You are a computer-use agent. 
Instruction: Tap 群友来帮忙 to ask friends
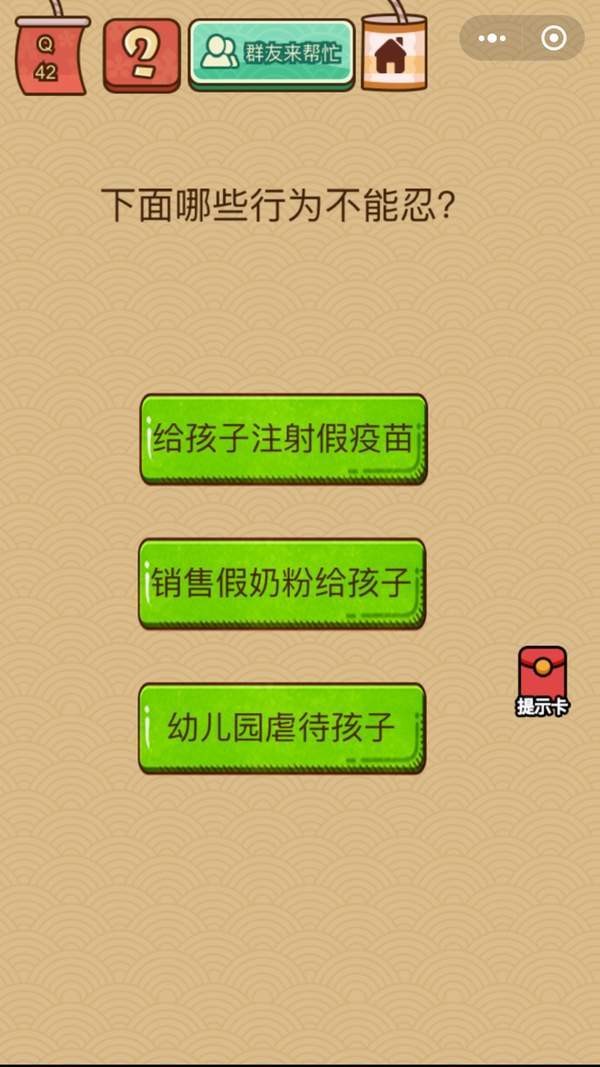click(272, 53)
